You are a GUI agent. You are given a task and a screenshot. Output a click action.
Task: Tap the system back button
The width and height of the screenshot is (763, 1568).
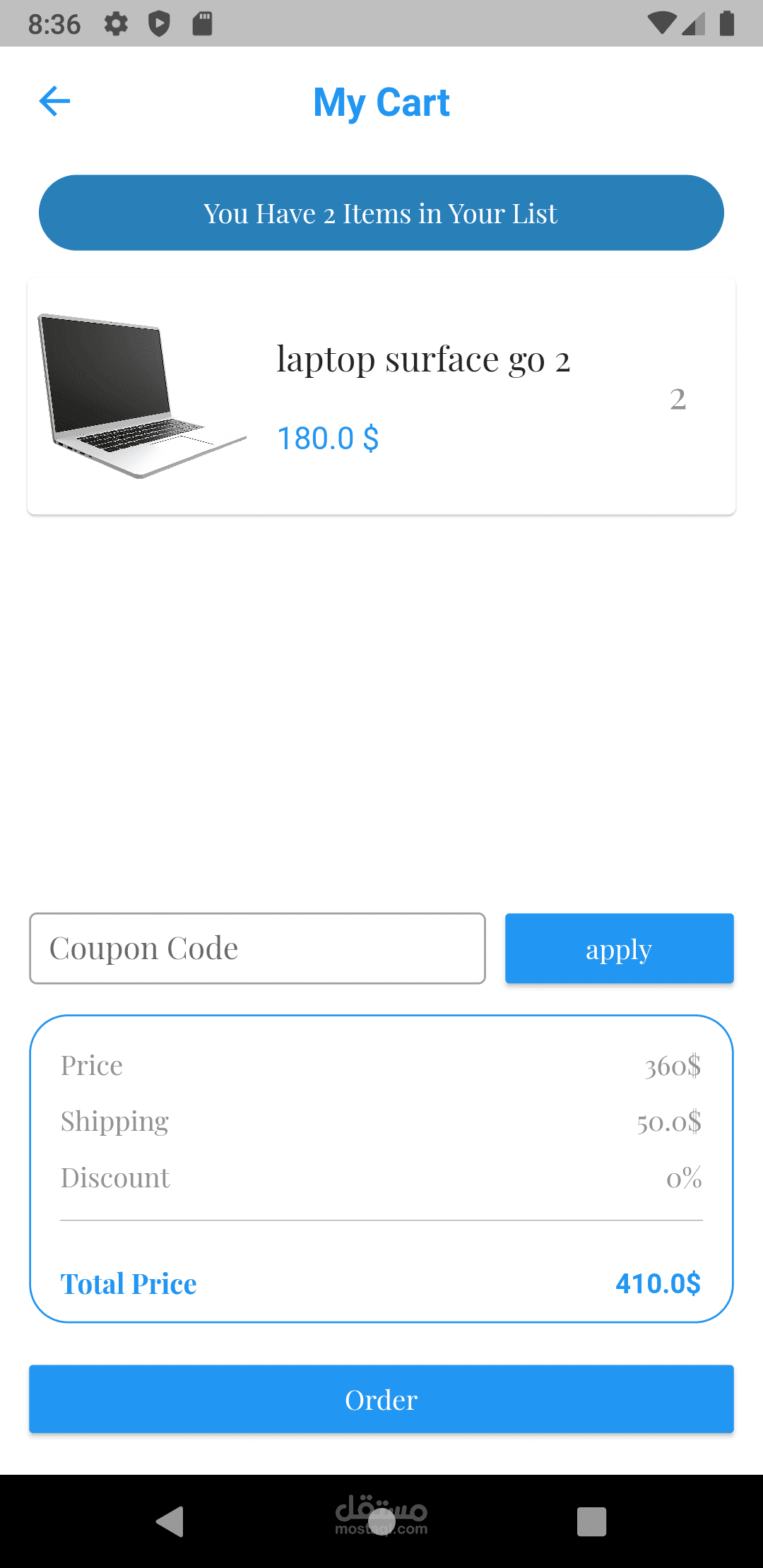[170, 1521]
